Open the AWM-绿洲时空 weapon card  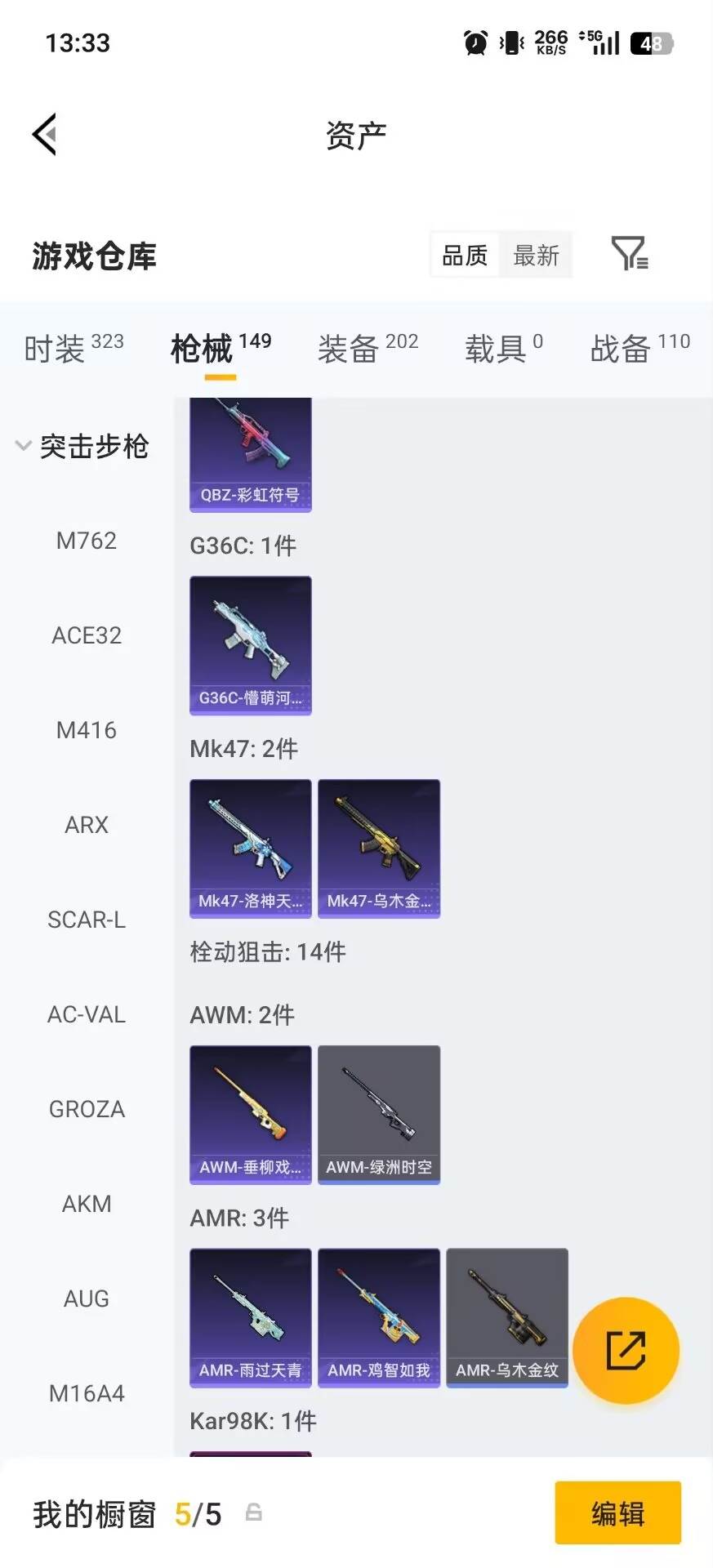coord(379,1113)
